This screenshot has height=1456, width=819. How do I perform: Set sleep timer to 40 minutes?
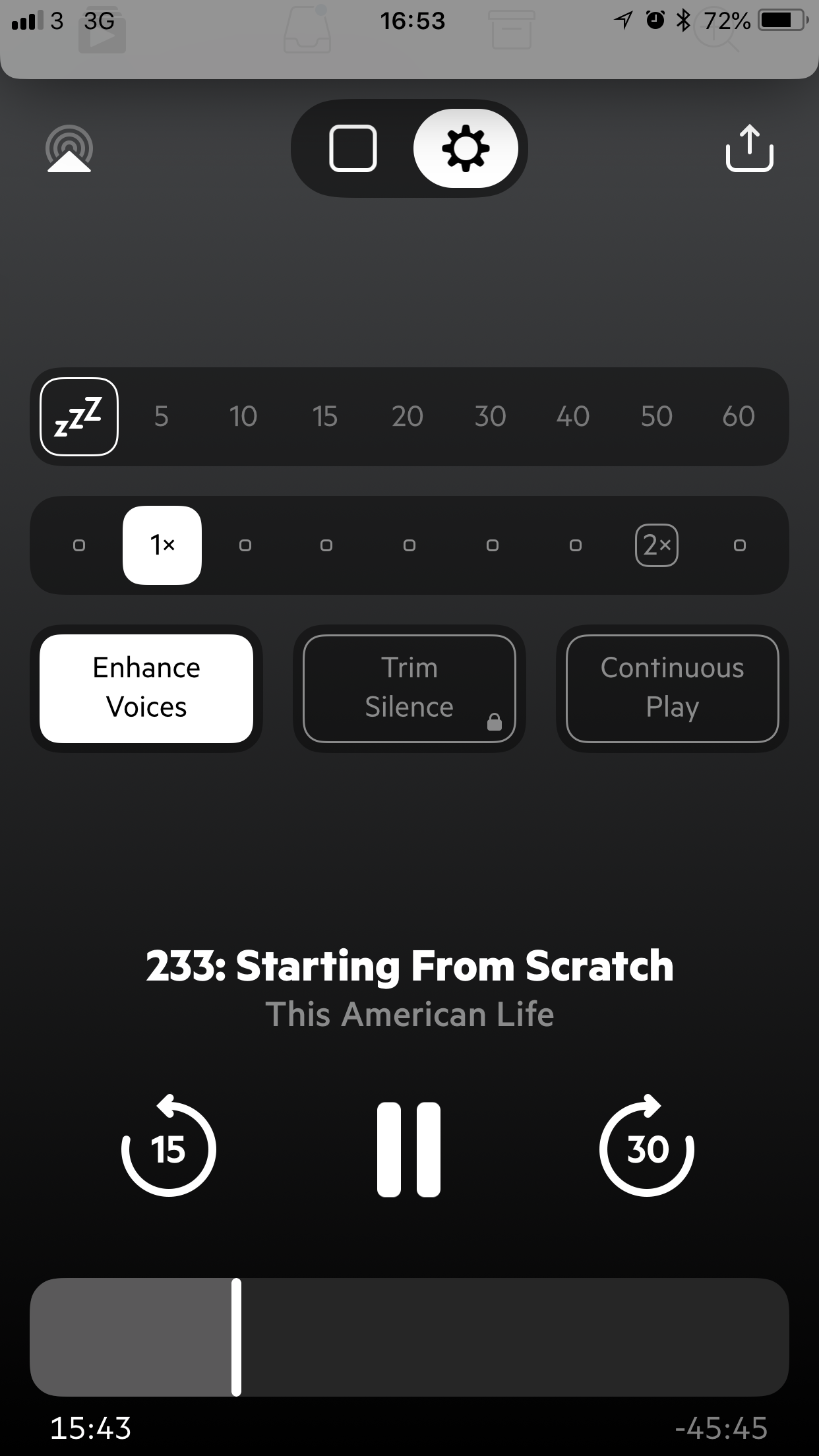point(572,417)
